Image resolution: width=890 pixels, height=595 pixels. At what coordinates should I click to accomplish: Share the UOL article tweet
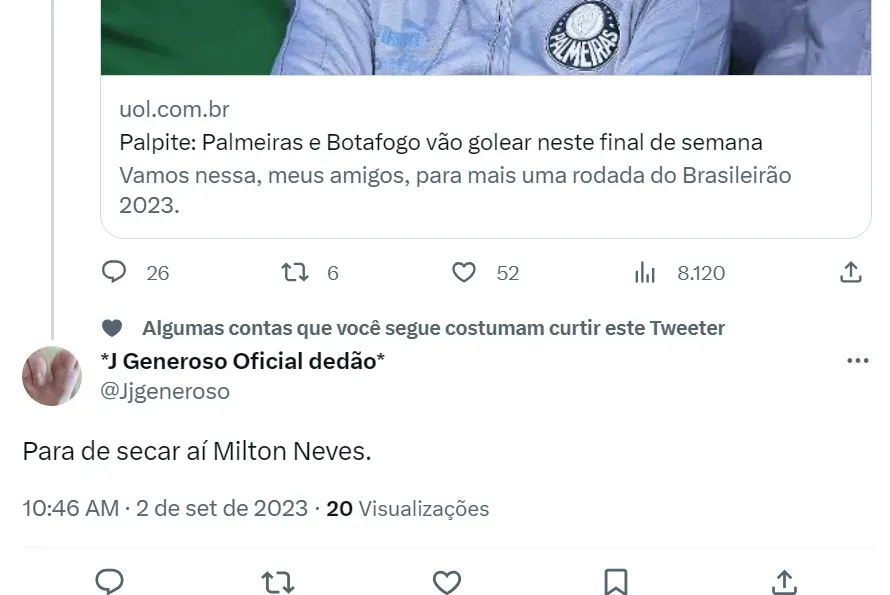point(850,272)
